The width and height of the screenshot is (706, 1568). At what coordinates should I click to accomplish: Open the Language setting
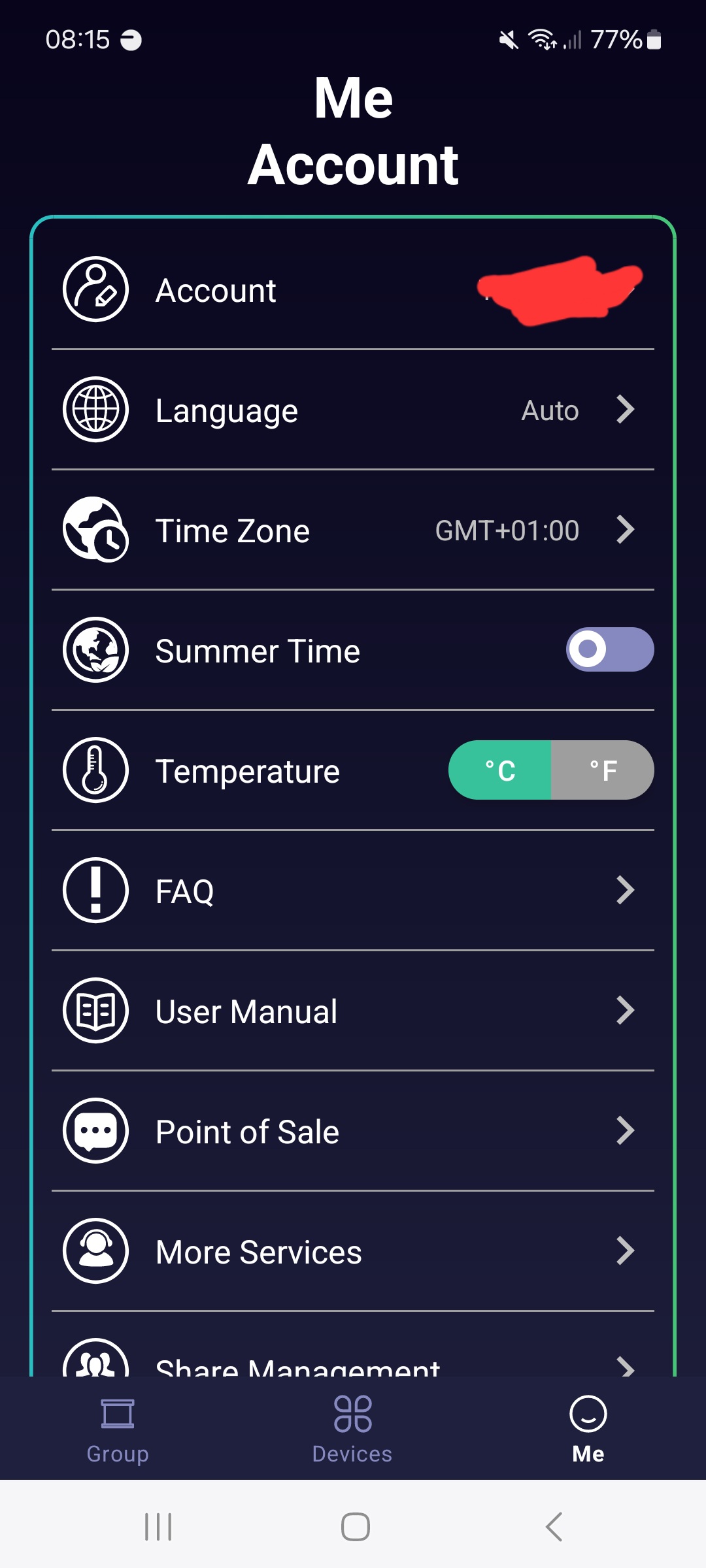point(353,410)
